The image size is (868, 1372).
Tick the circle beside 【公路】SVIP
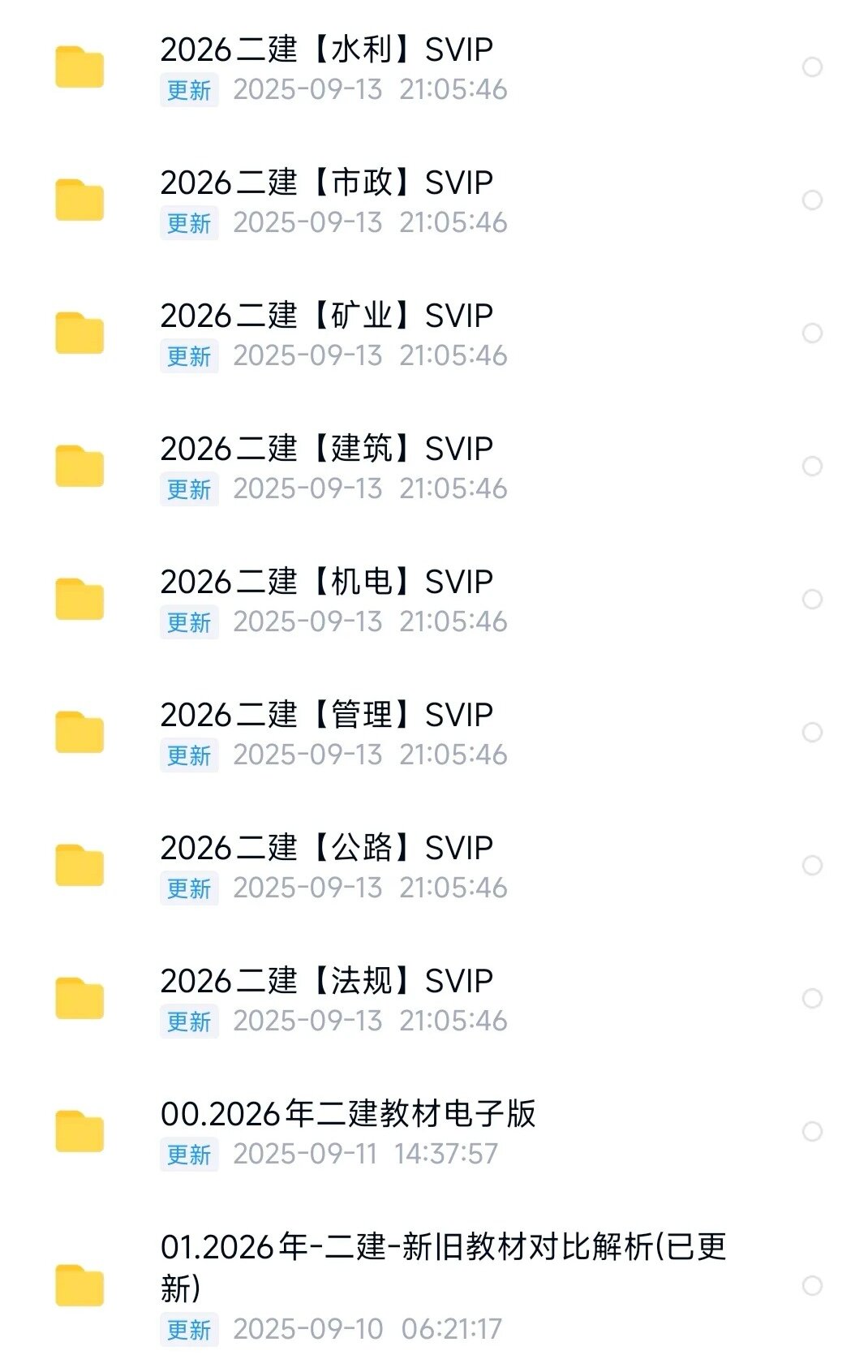(812, 866)
